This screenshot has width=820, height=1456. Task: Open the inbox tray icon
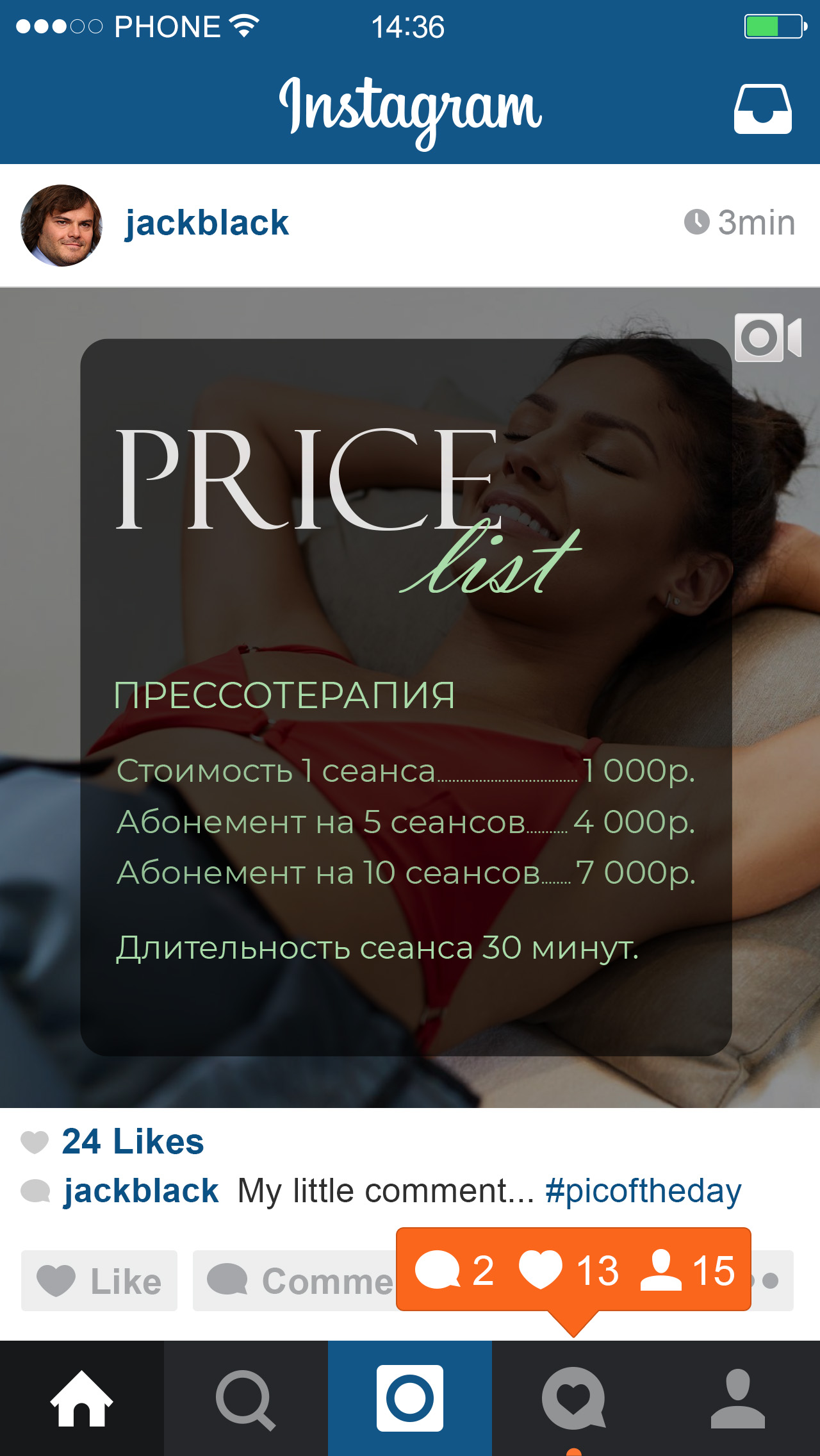coord(762,109)
